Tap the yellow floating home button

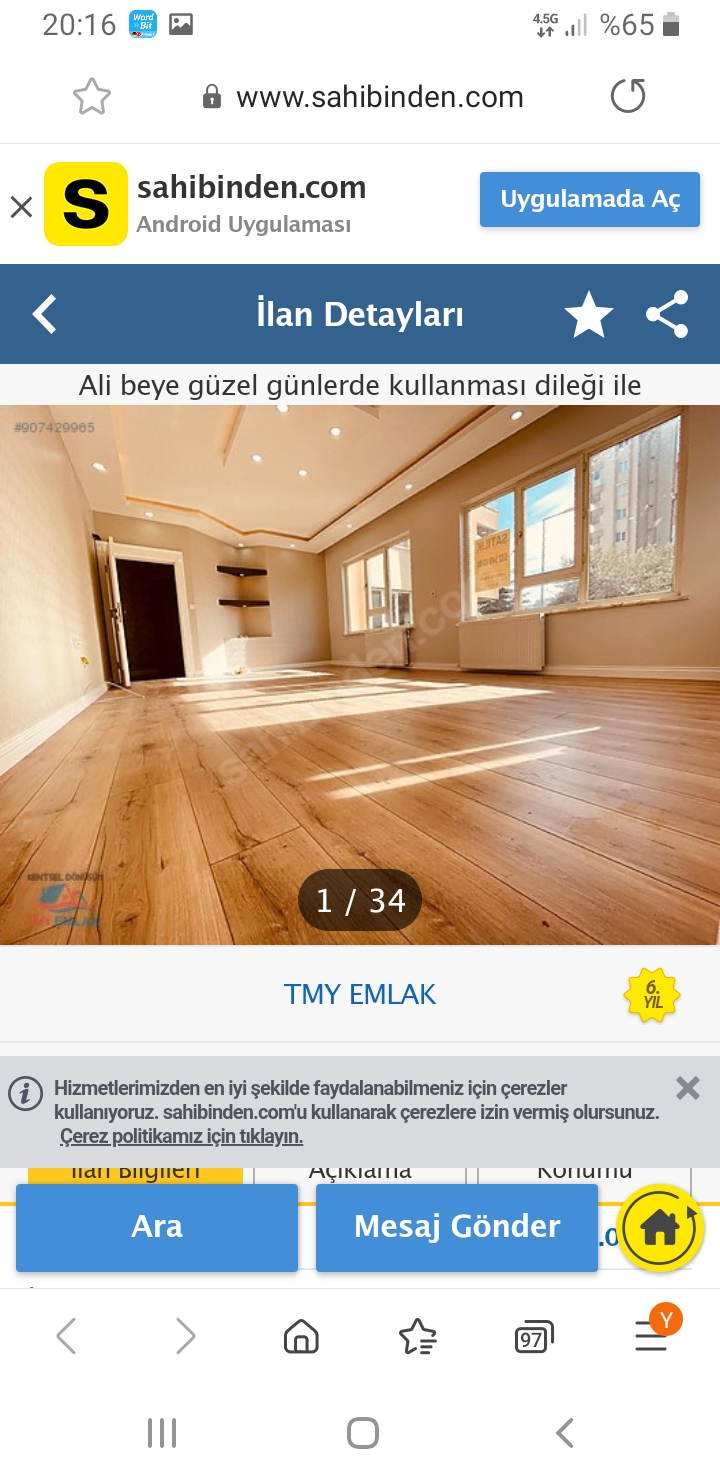(x=660, y=1228)
